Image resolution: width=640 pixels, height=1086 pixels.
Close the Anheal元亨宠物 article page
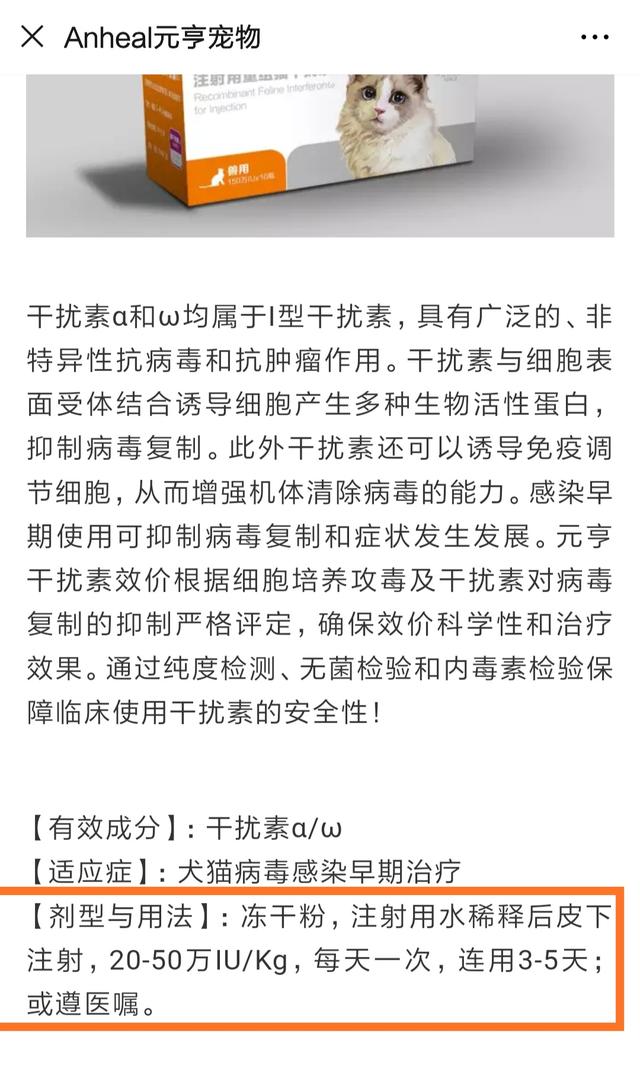32,37
